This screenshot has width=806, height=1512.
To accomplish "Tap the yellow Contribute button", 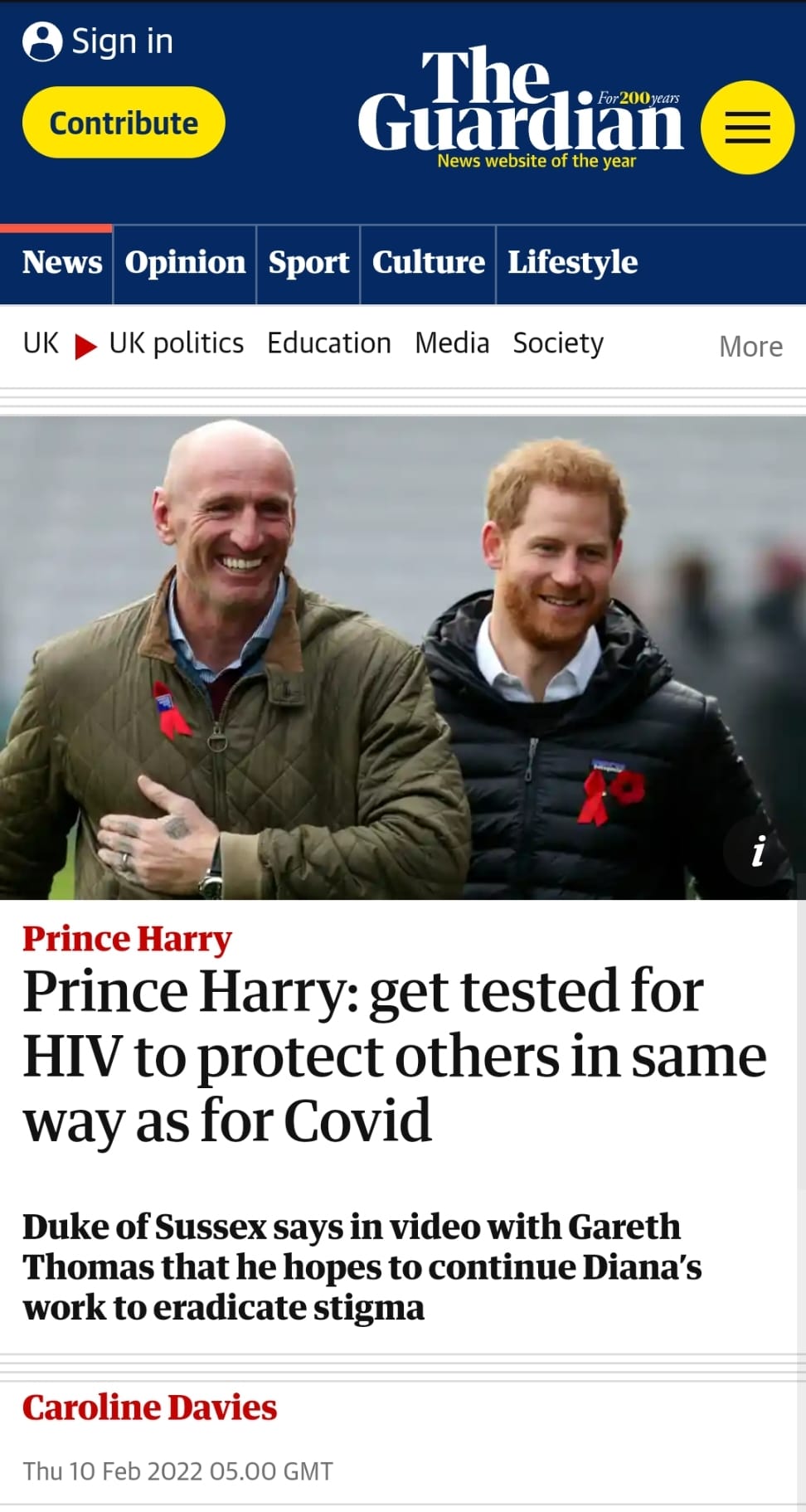I will tap(124, 123).
